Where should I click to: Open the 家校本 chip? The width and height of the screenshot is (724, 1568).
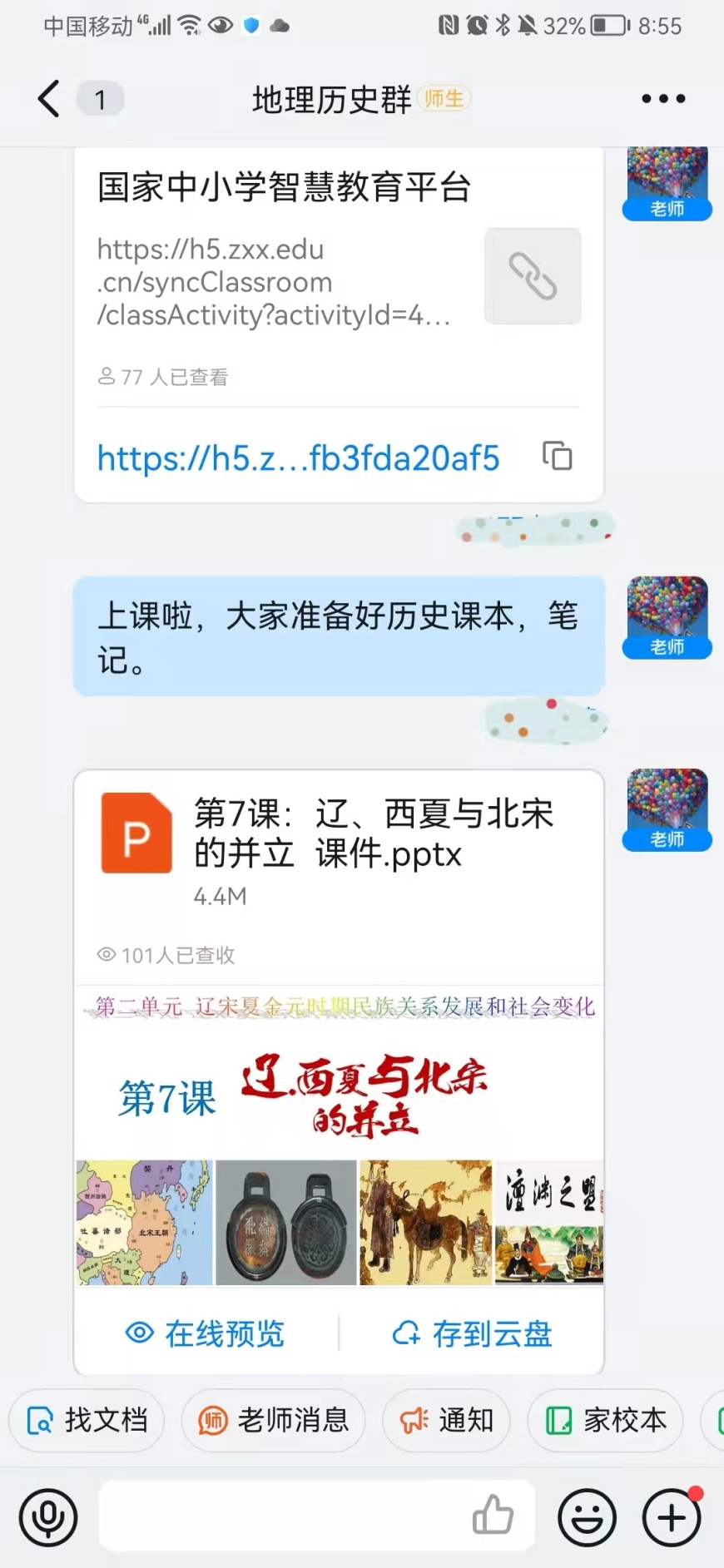tap(606, 1420)
